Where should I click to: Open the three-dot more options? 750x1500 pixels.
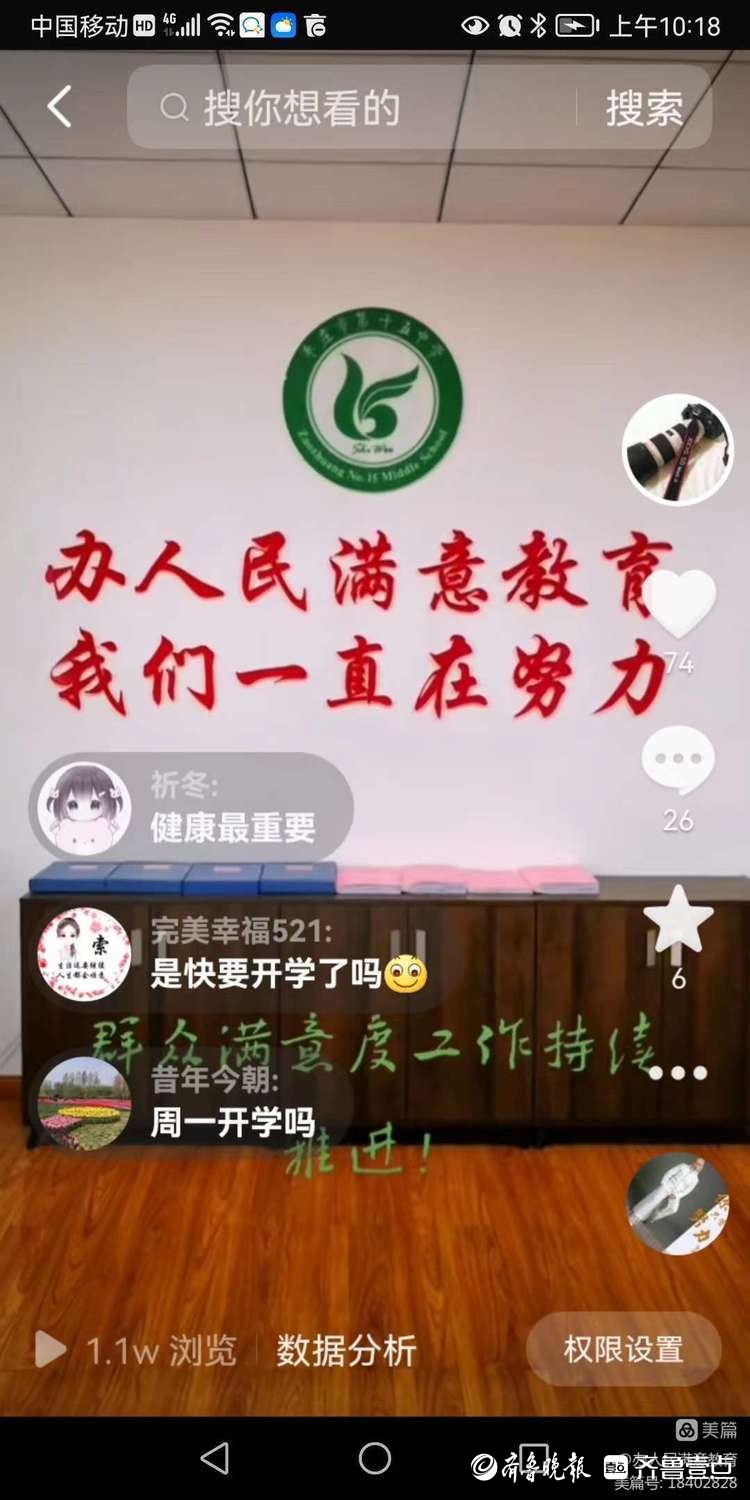(x=678, y=1073)
